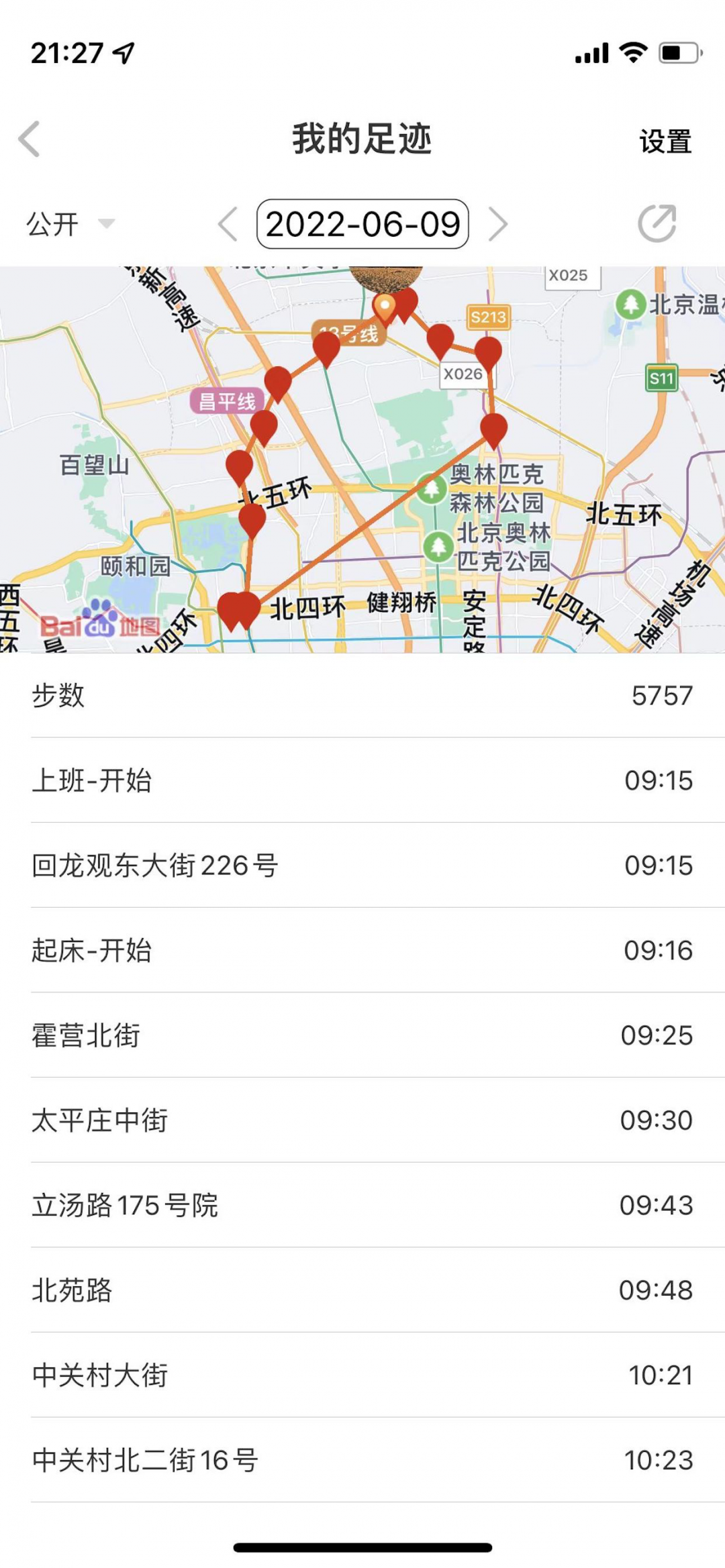Open 设置 in the top bar
Screen dimensions: 725x1568
(665, 142)
